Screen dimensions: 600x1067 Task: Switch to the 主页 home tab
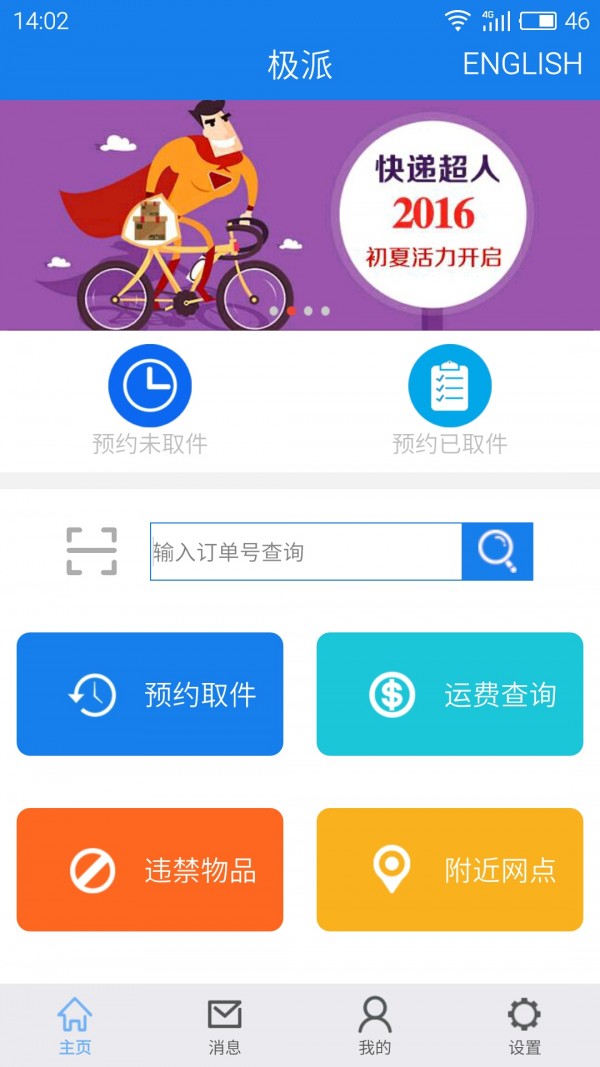75,1026
